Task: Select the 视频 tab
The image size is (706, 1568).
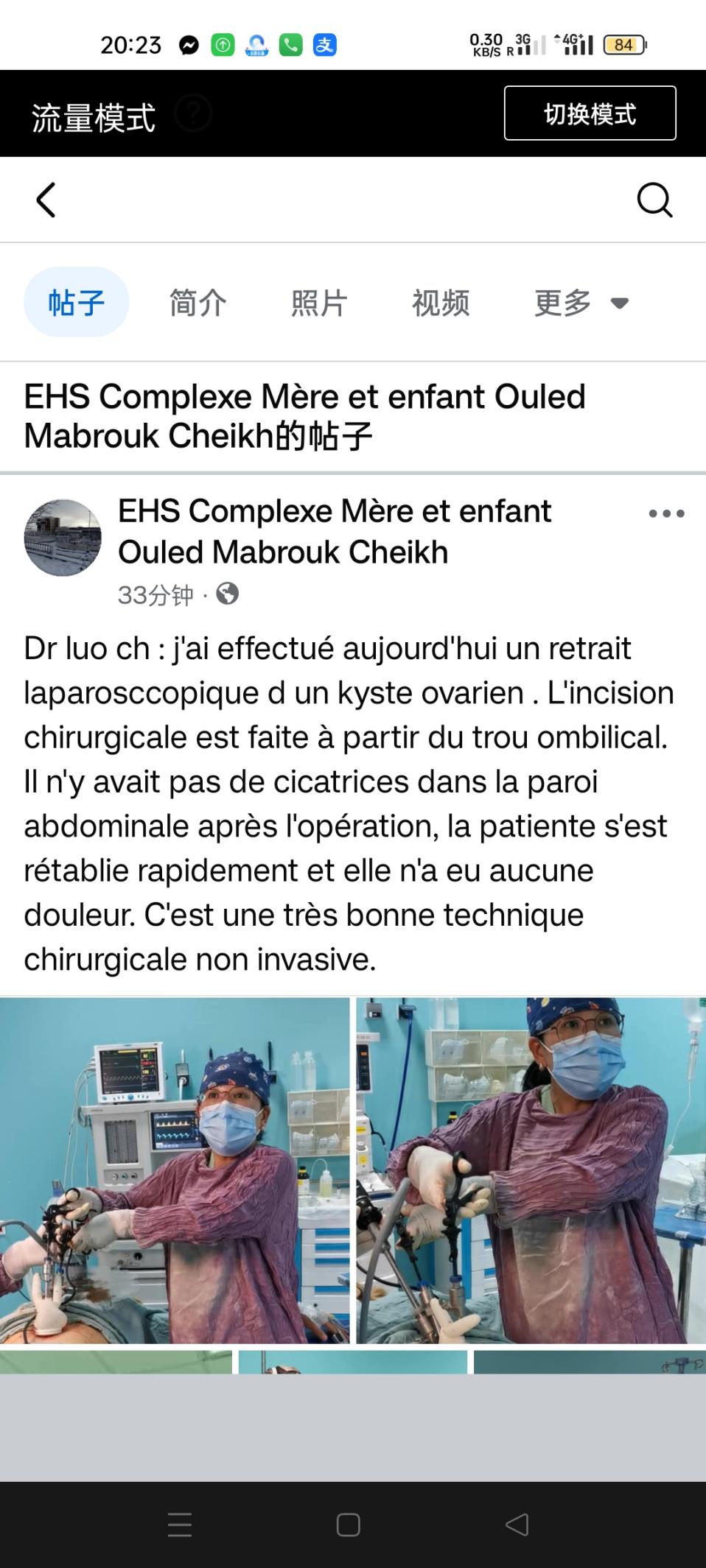Action: pyautogui.click(x=440, y=303)
